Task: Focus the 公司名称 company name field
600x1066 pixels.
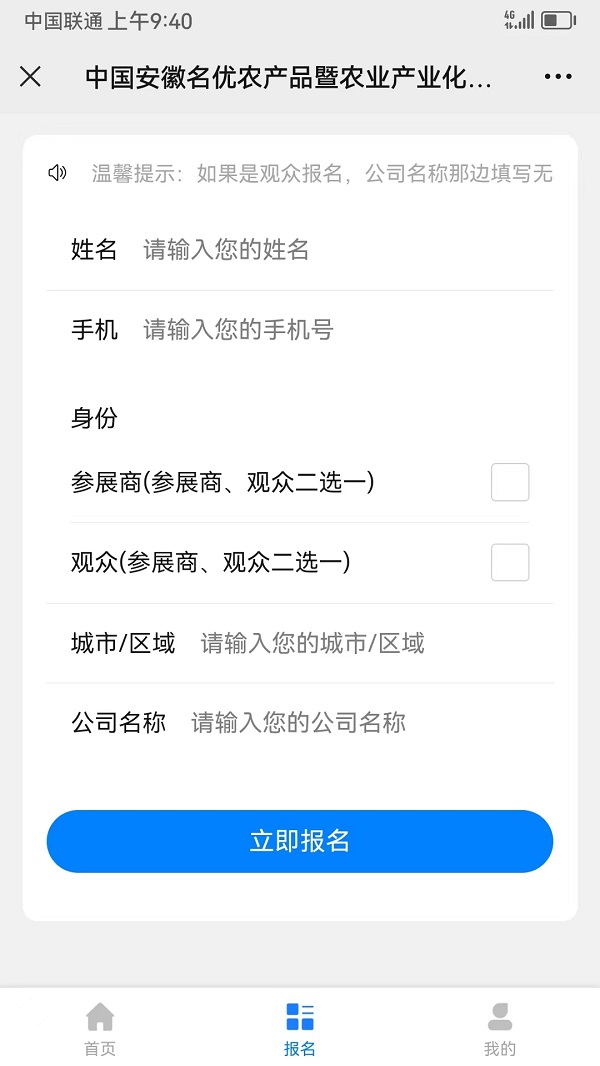Action: tap(365, 723)
